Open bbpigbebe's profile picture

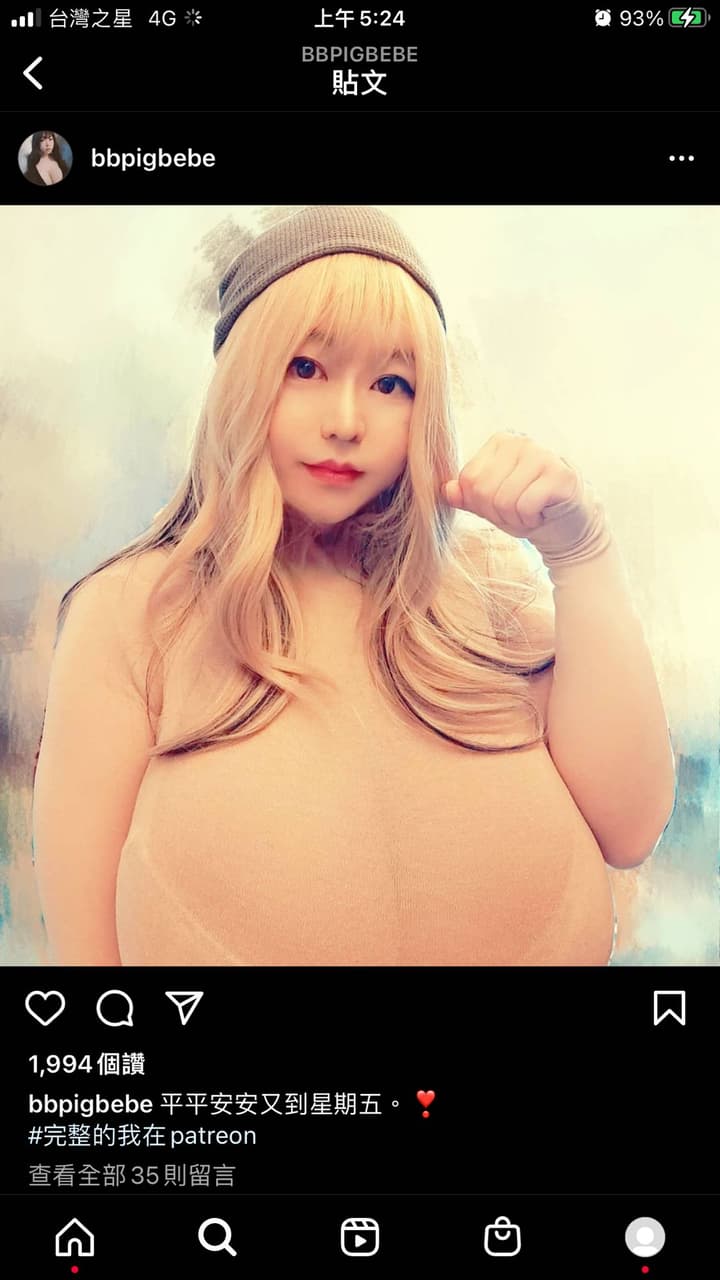(x=45, y=158)
